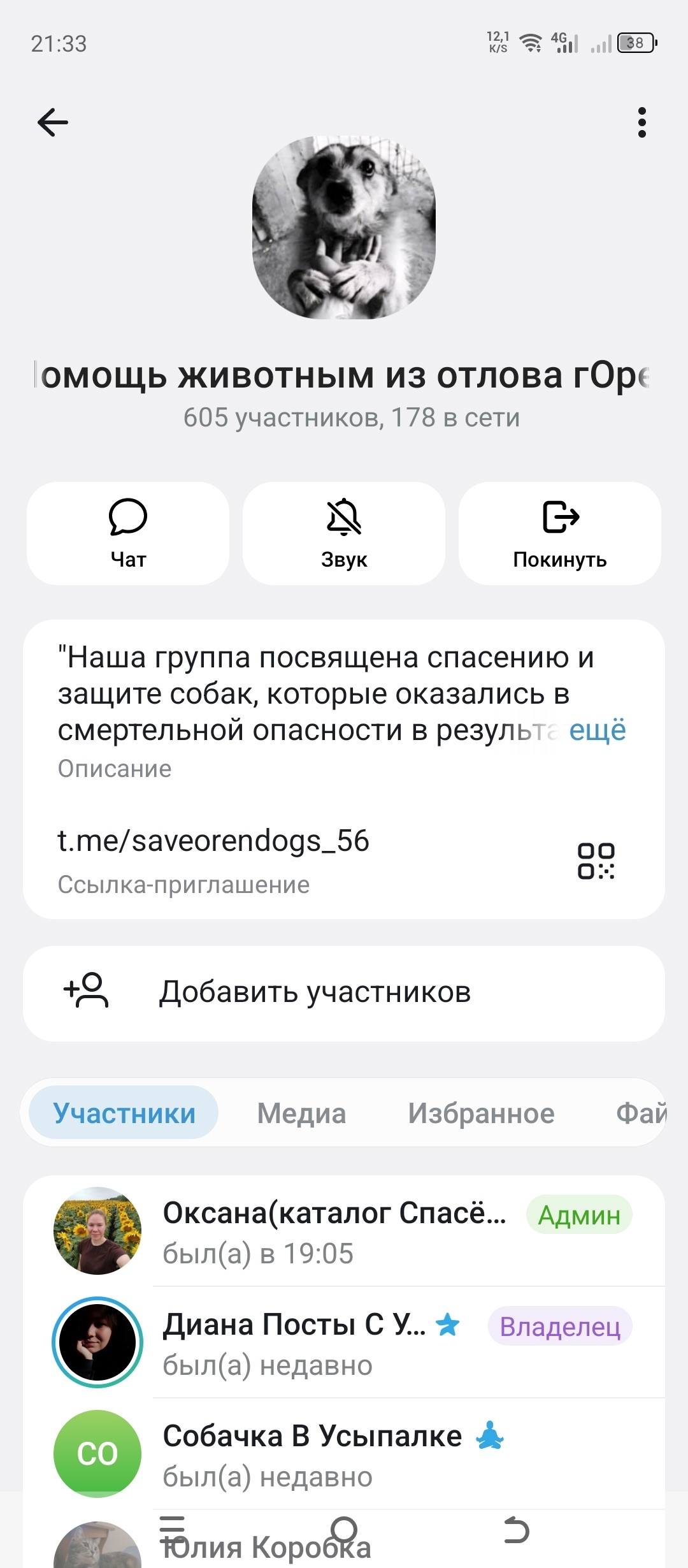Tap the system recent apps button

pyautogui.click(x=172, y=1528)
